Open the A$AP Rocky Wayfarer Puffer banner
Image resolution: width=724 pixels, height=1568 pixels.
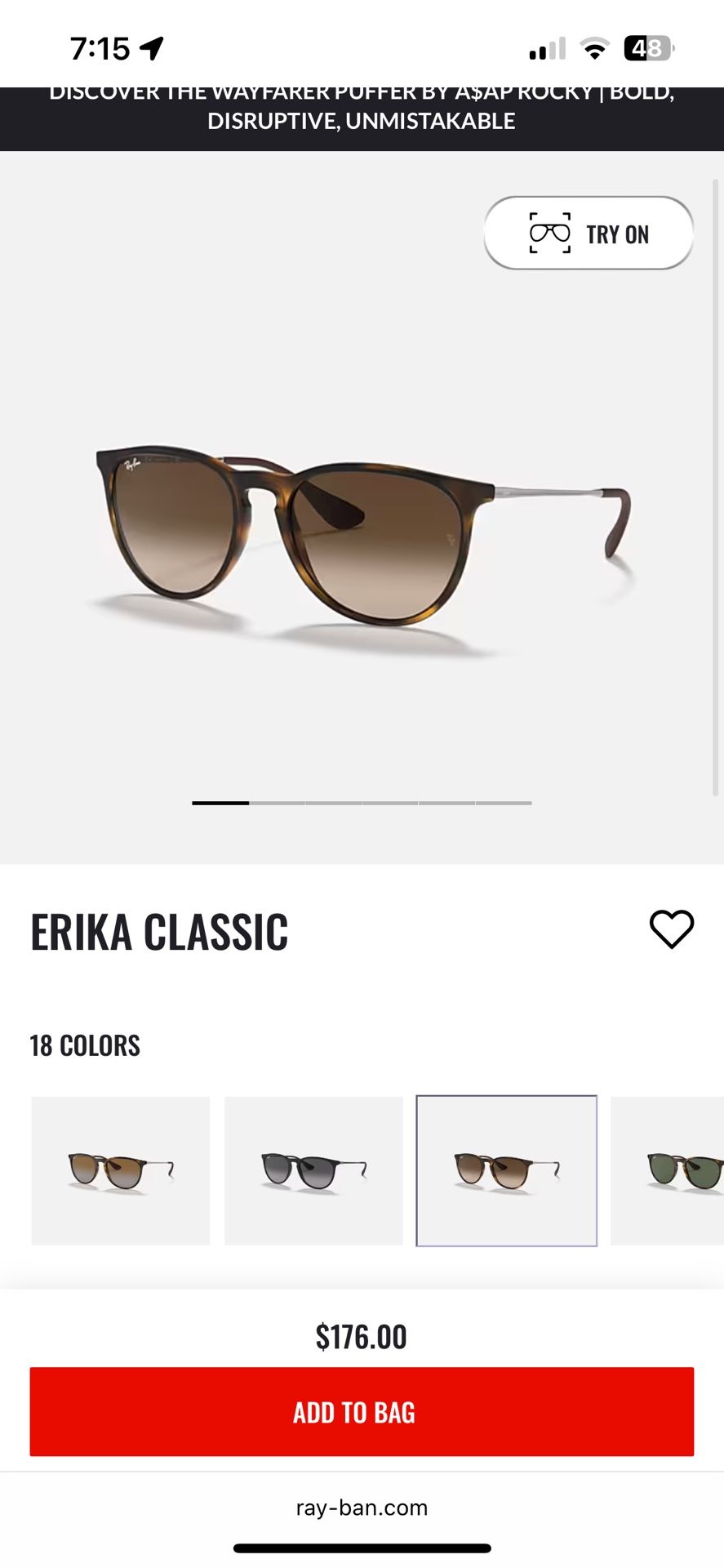coord(362,108)
